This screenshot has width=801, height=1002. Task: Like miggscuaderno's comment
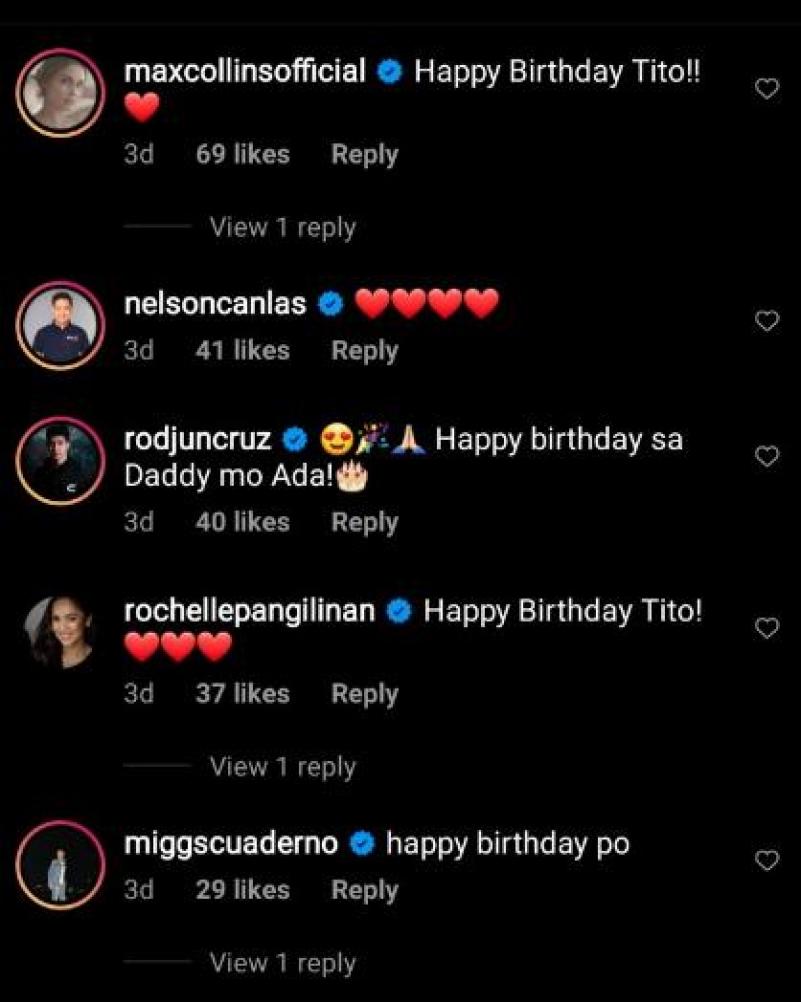[x=766, y=860]
